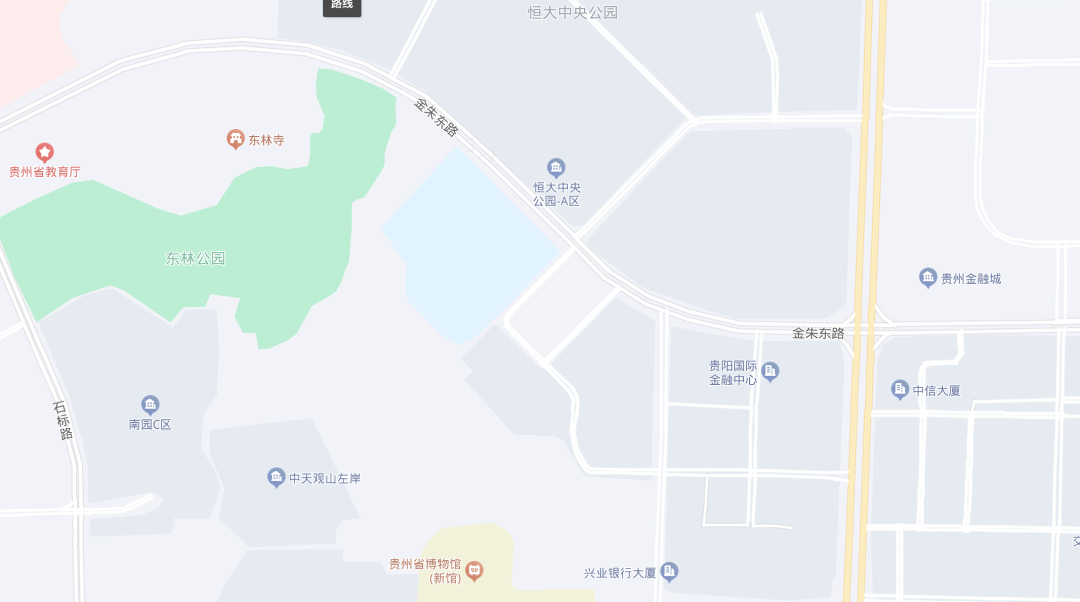Viewport: 1080px width, 602px height.
Task: Tap the 南园C区 residential marker
Action: pyautogui.click(x=150, y=404)
